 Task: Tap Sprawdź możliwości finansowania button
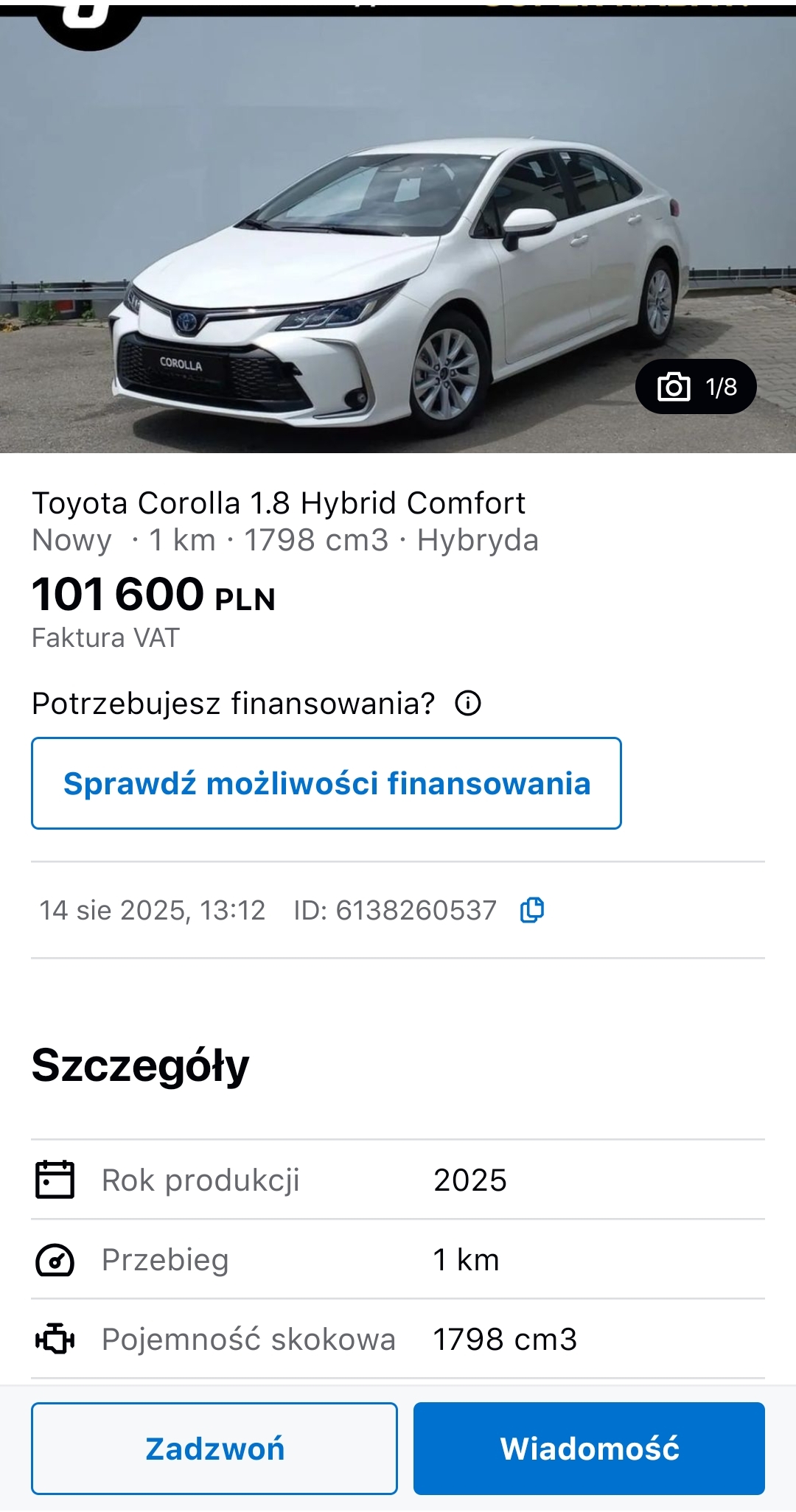[x=327, y=783]
